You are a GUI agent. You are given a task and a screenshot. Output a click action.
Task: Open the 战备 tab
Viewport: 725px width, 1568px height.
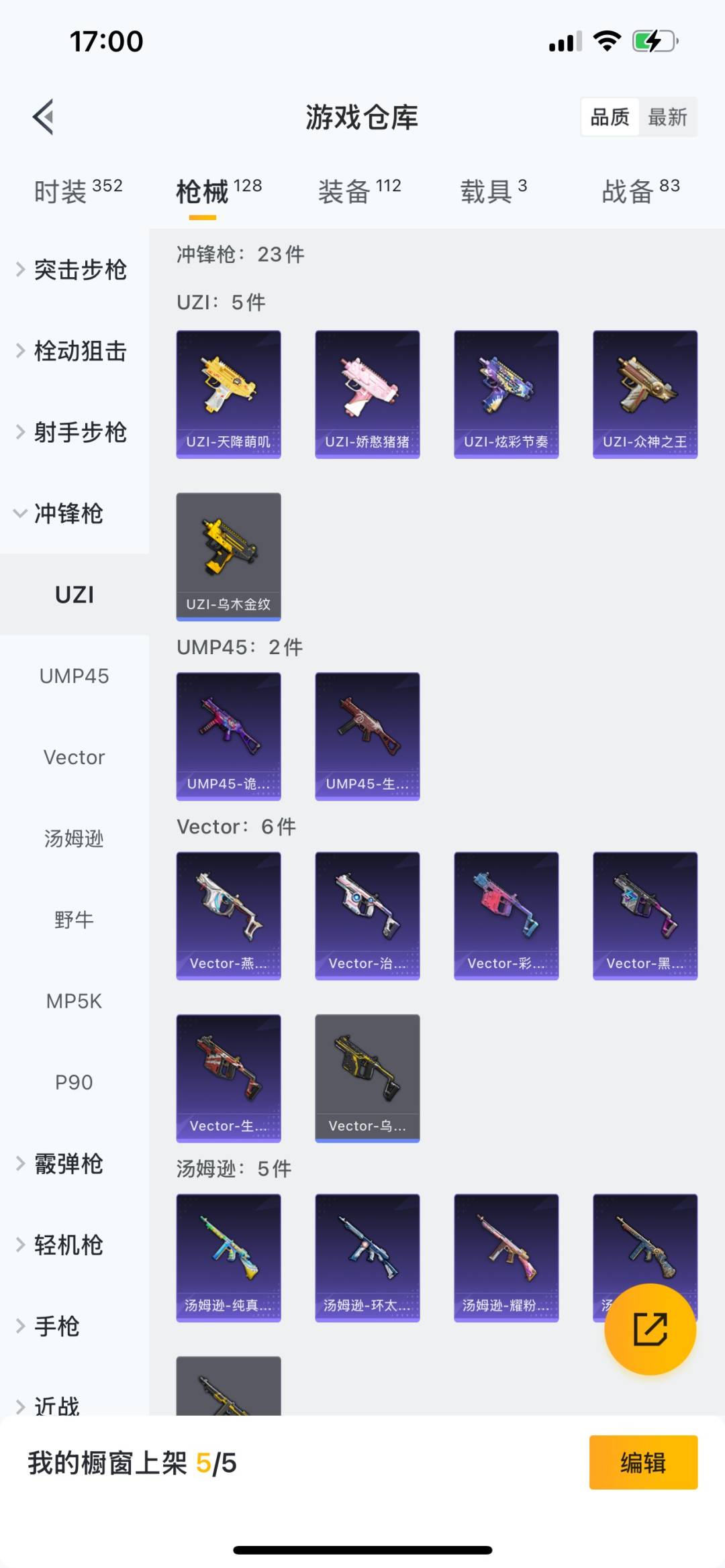pos(640,191)
